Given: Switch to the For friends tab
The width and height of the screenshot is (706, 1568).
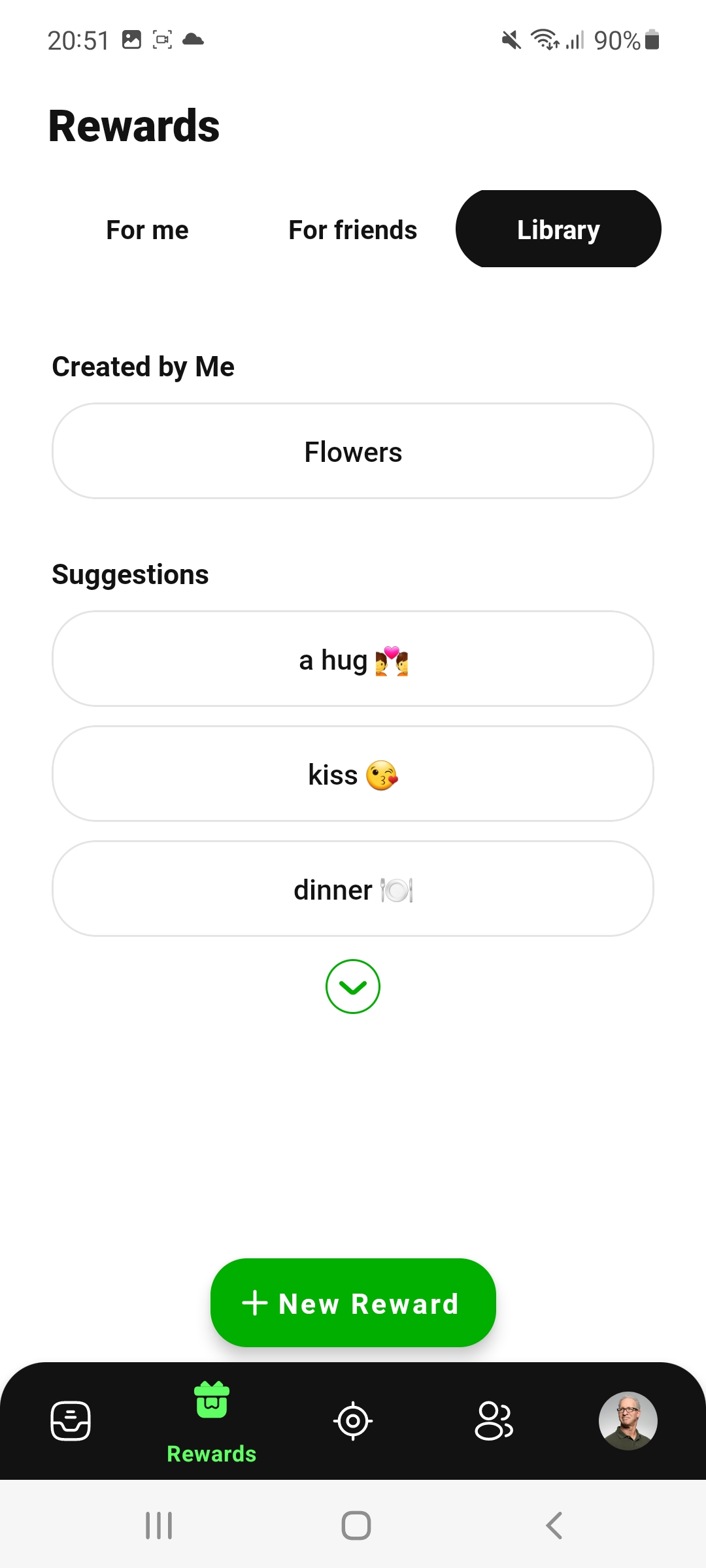Looking at the screenshot, I should tap(352, 230).
